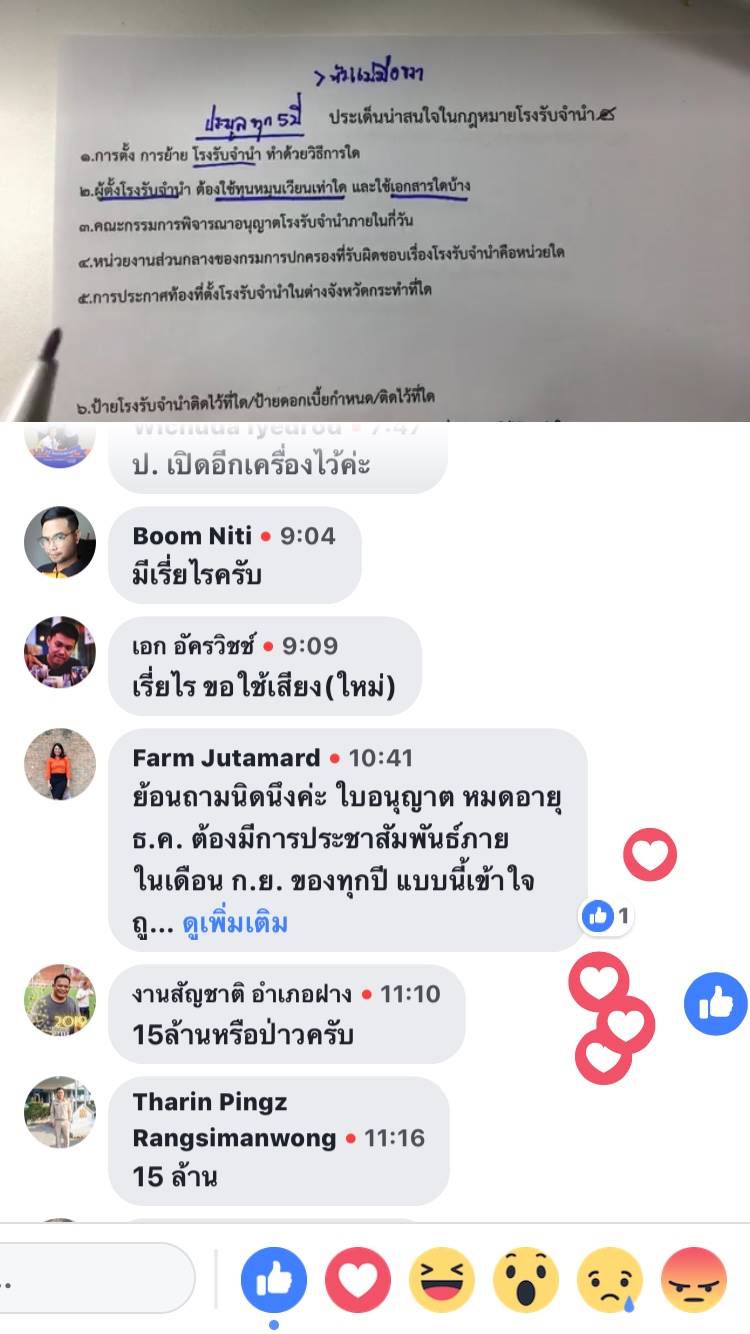Open งานสัญชาติ อำเภอฝาง's avatar
The image size is (750, 1334).
[60, 1000]
